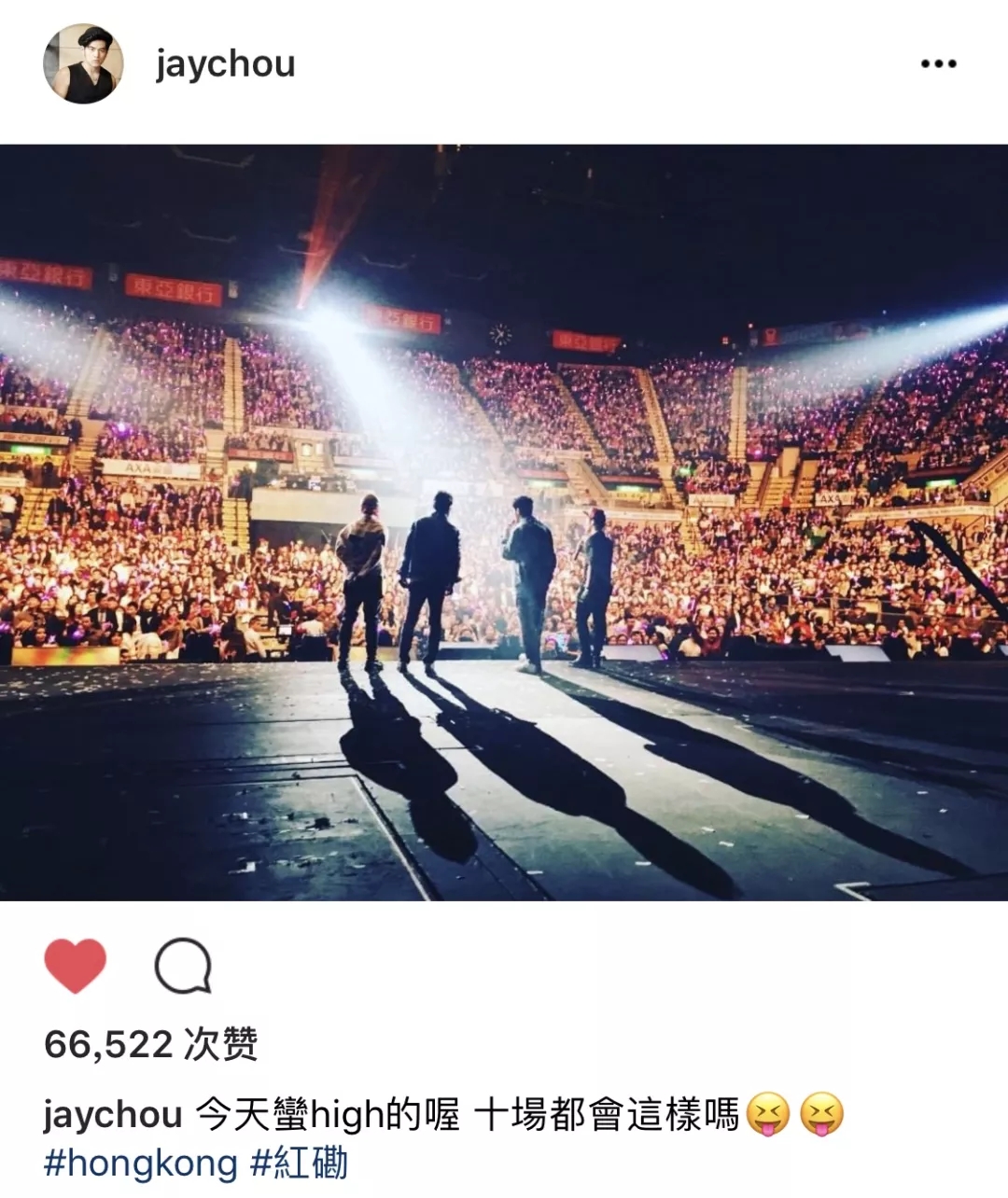Open the #hongkong hashtag

click(x=141, y=1163)
